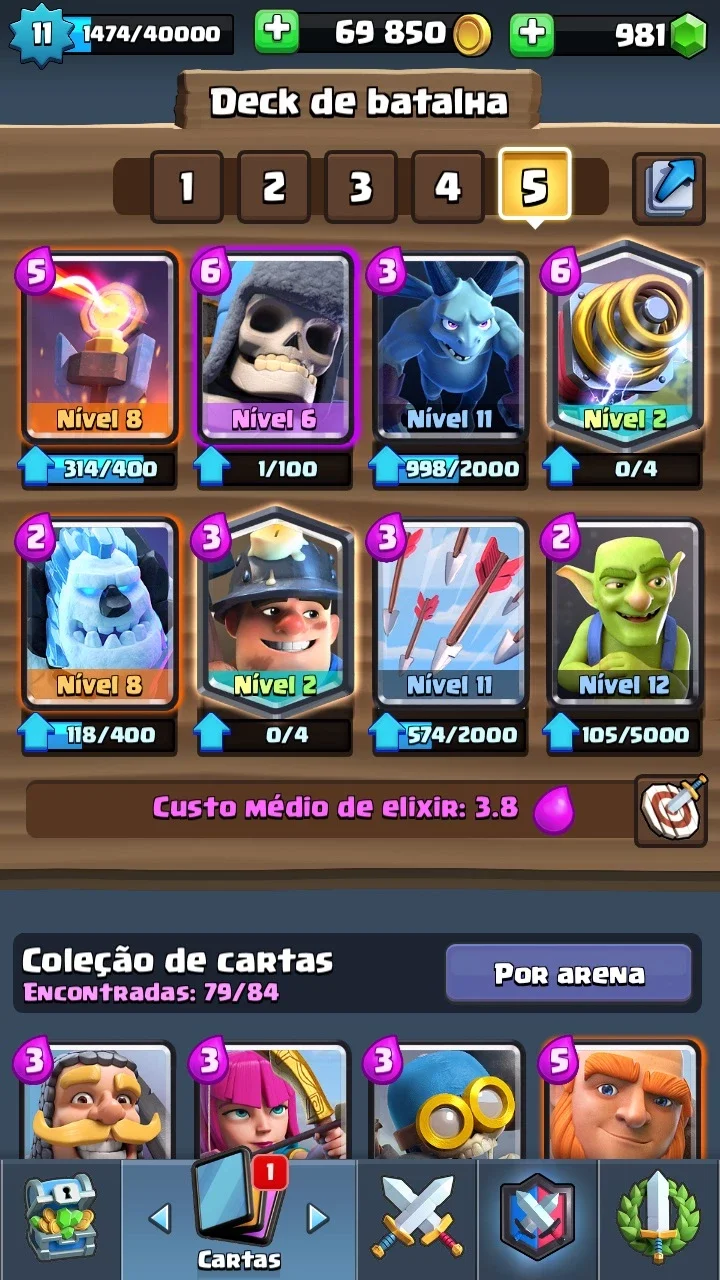Open the clan shield tab

(x=538, y=1217)
